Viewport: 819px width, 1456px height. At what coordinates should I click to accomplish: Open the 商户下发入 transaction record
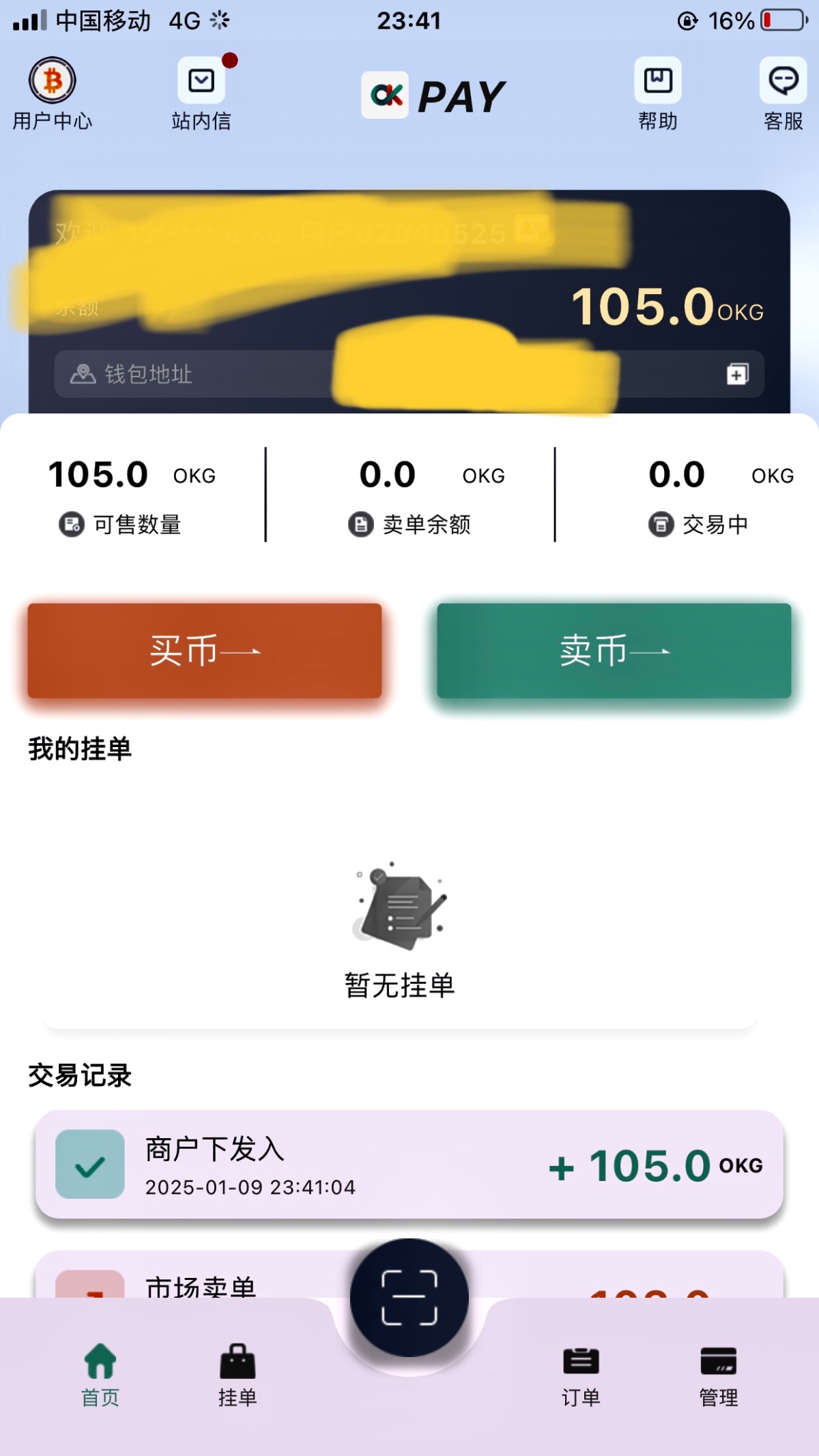tap(409, 1164)
